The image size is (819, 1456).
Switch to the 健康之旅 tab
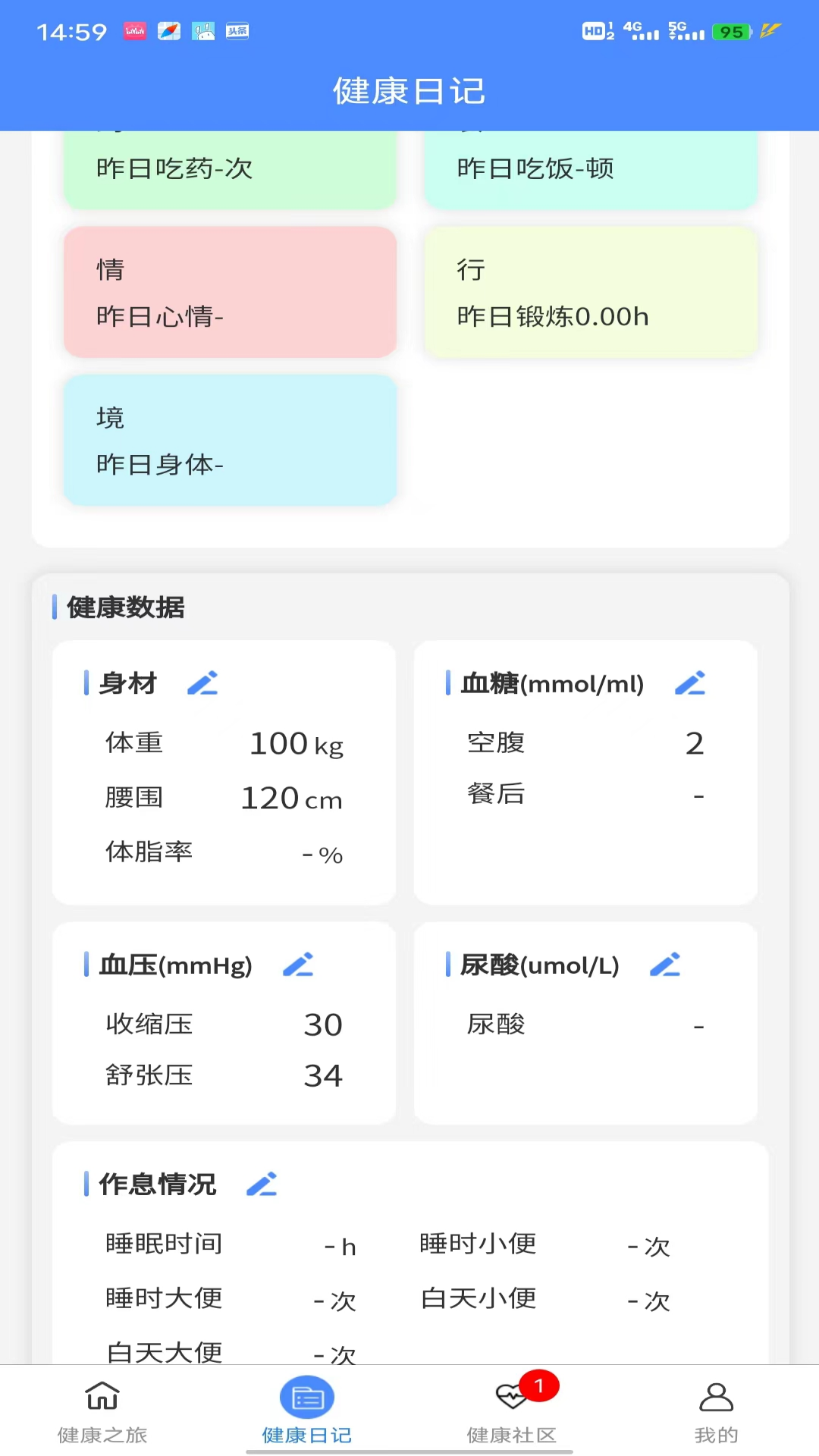pyautogui.click(x=102, y=1410)
